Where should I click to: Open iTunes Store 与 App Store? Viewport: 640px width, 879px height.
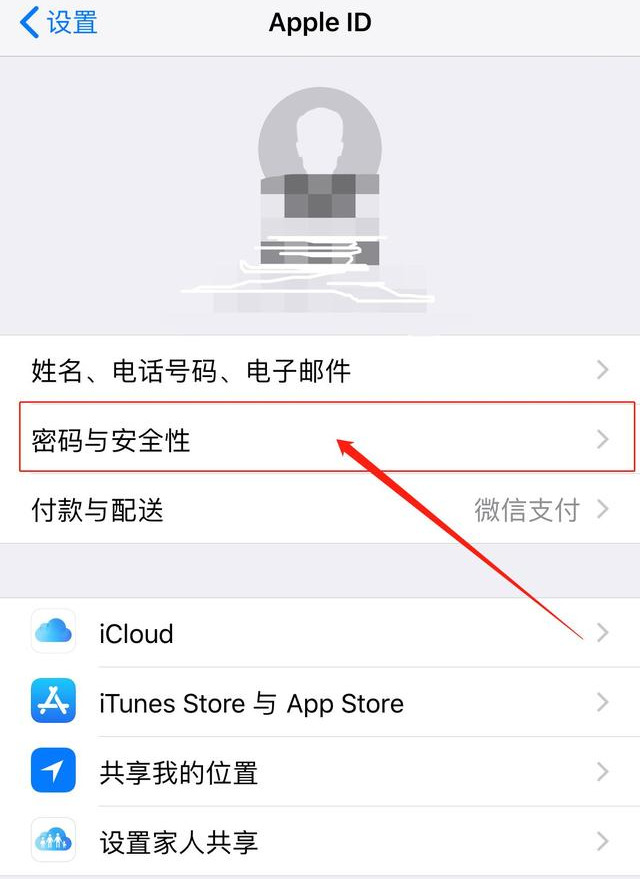tap(320, 703)
